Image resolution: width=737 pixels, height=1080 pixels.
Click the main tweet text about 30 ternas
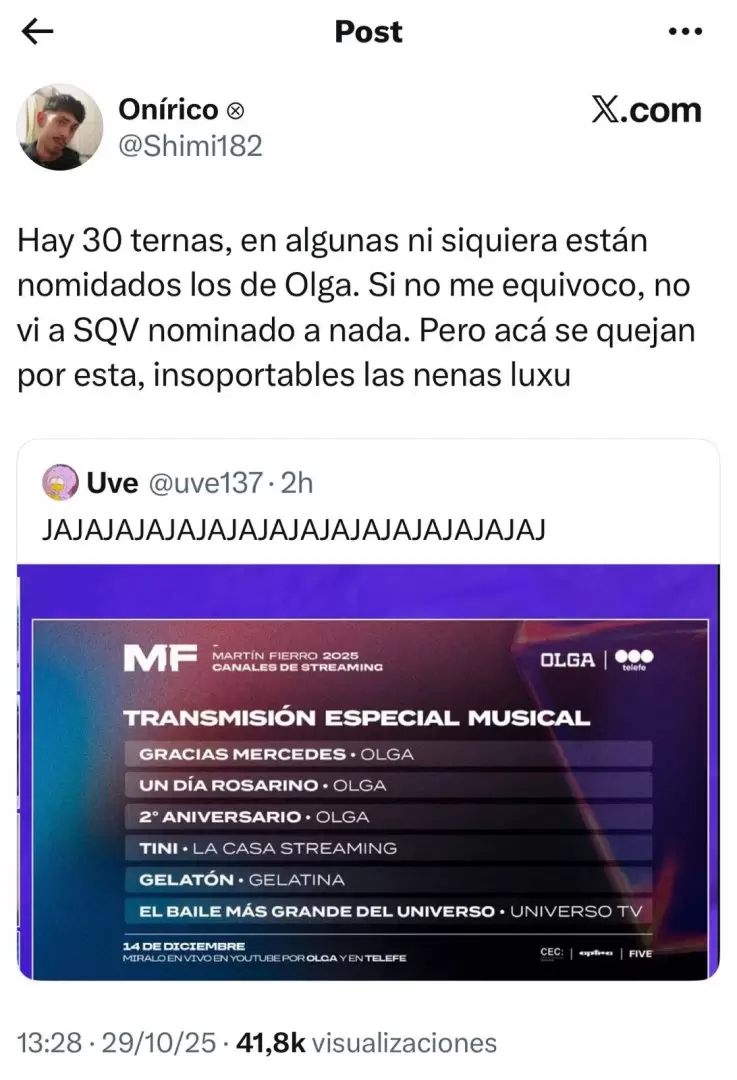pyautogui.click(x=350, y=307)
